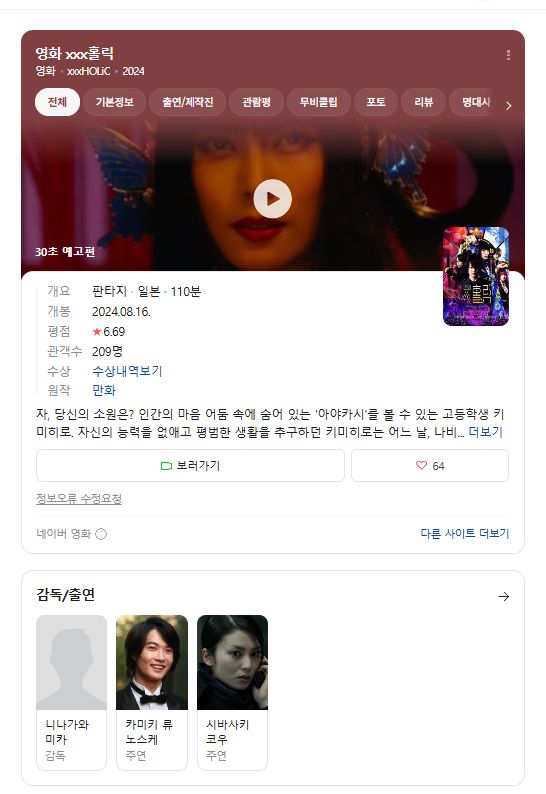Open the movie poster thumbnail
The height and width of the screenshot is (794, 546).
tap(476, 276)
